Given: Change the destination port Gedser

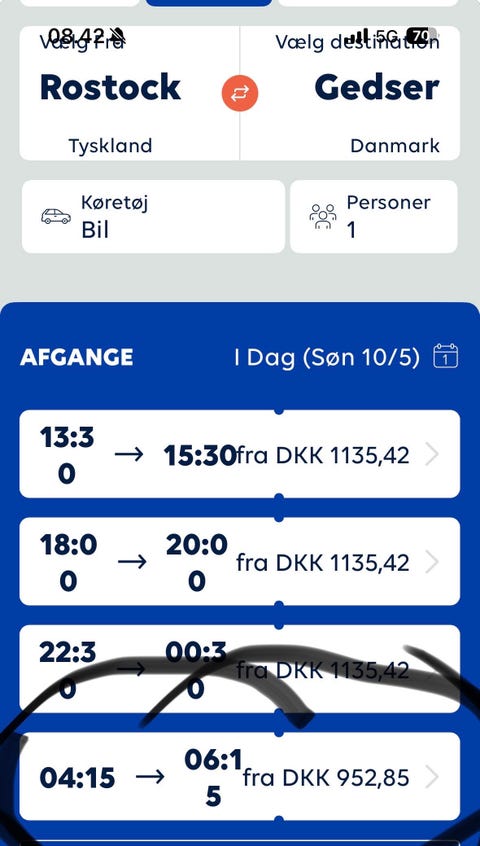Looking at the screenshot, I should pyautogui.click(x=350, y=93).
